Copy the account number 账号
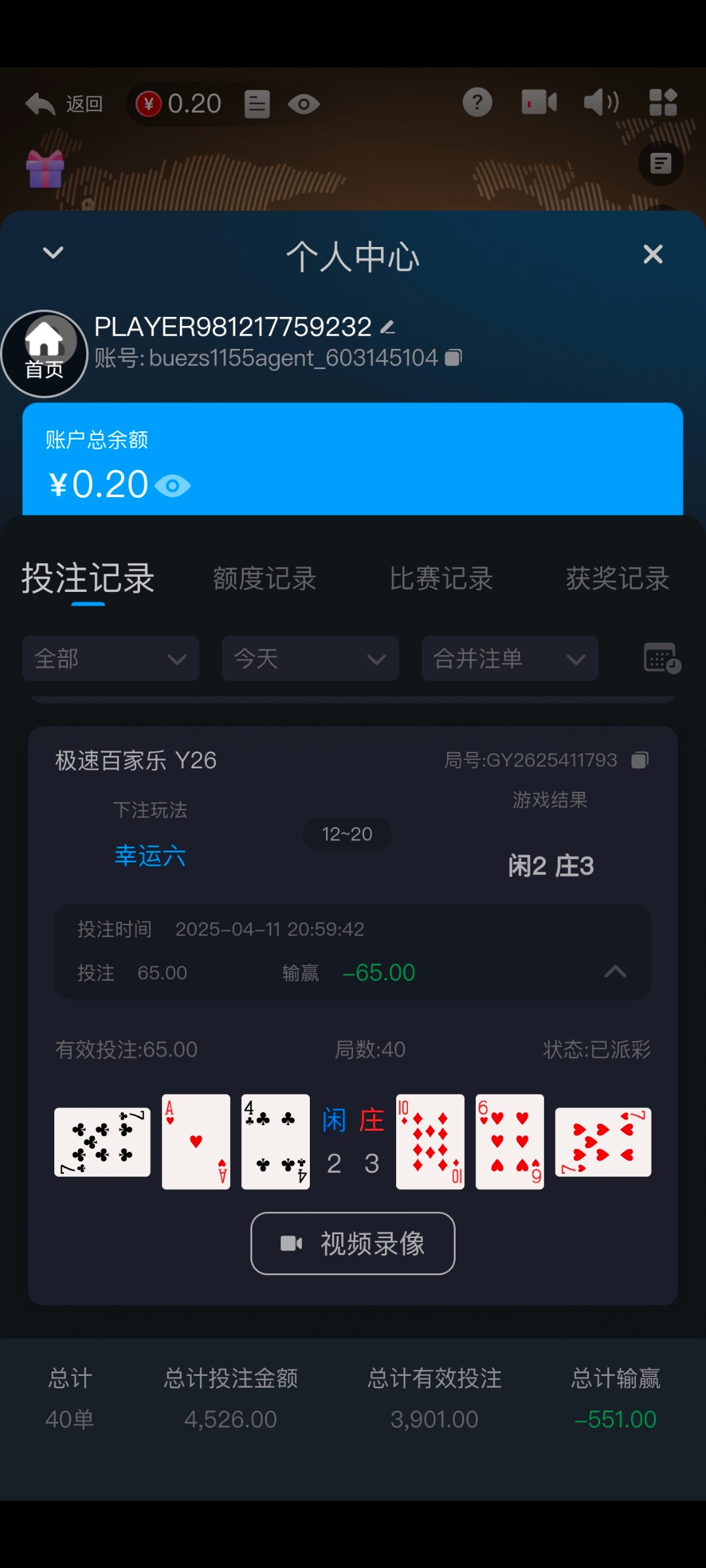The image size is (706, 1568). 454,358
